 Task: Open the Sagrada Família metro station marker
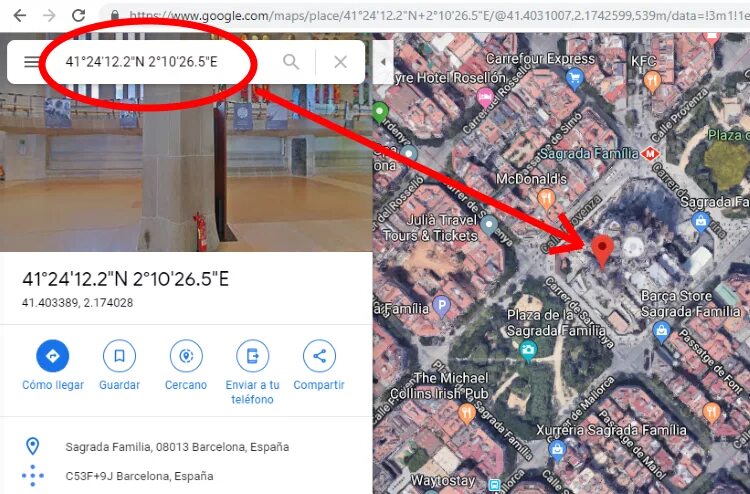(650, 154)
